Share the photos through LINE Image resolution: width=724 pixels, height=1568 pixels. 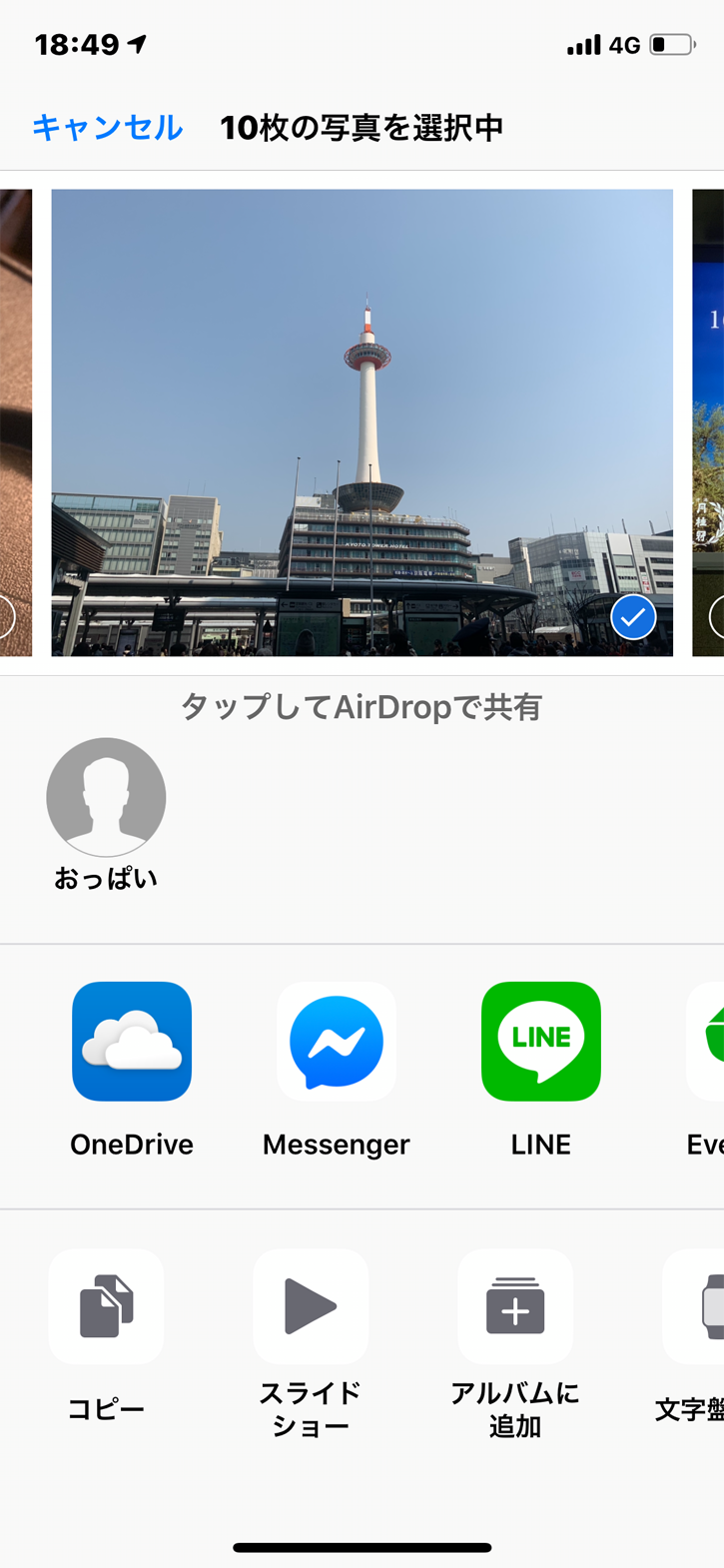540,1042
